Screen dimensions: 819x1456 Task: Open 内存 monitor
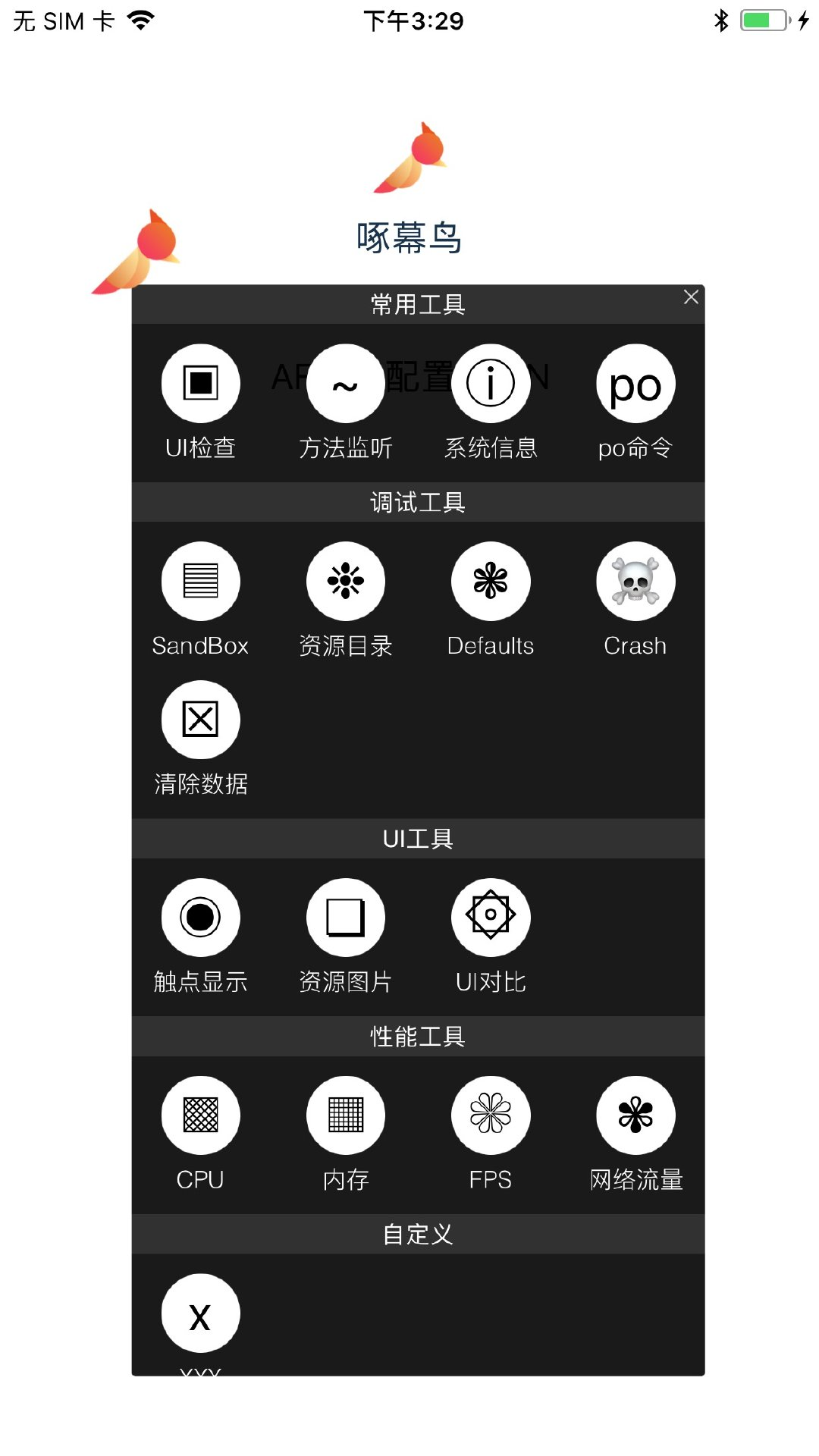pos(345,1116)
